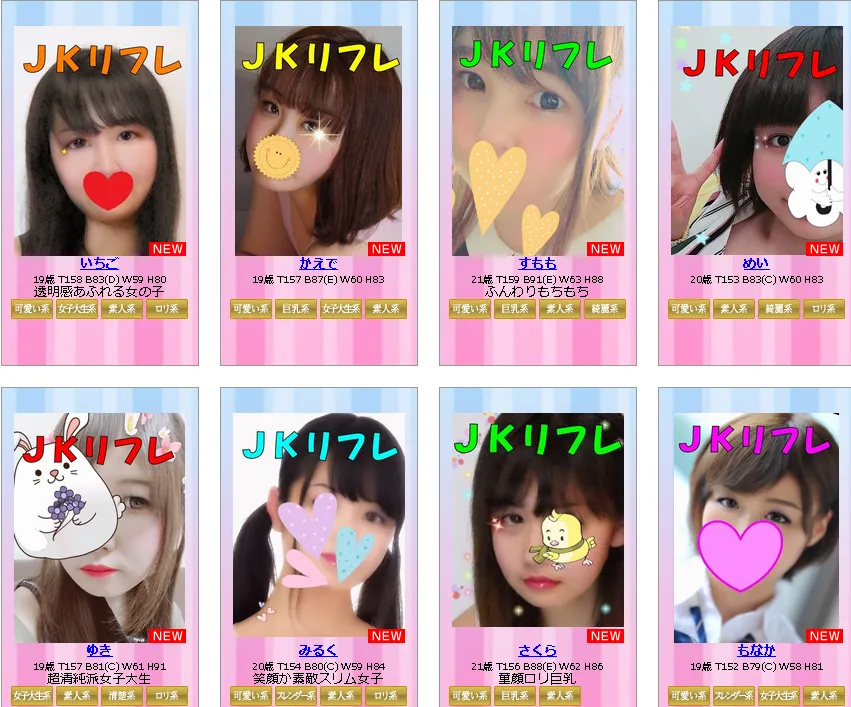This screenshot has width=851, height=707.
Task: Open the かえで profile link
Action: click(318, 263)
